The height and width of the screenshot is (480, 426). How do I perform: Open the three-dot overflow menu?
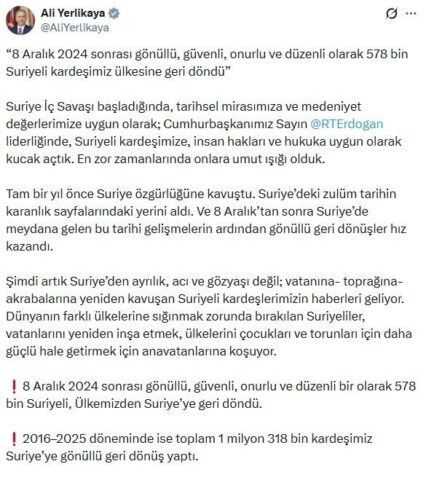(410, 14)
